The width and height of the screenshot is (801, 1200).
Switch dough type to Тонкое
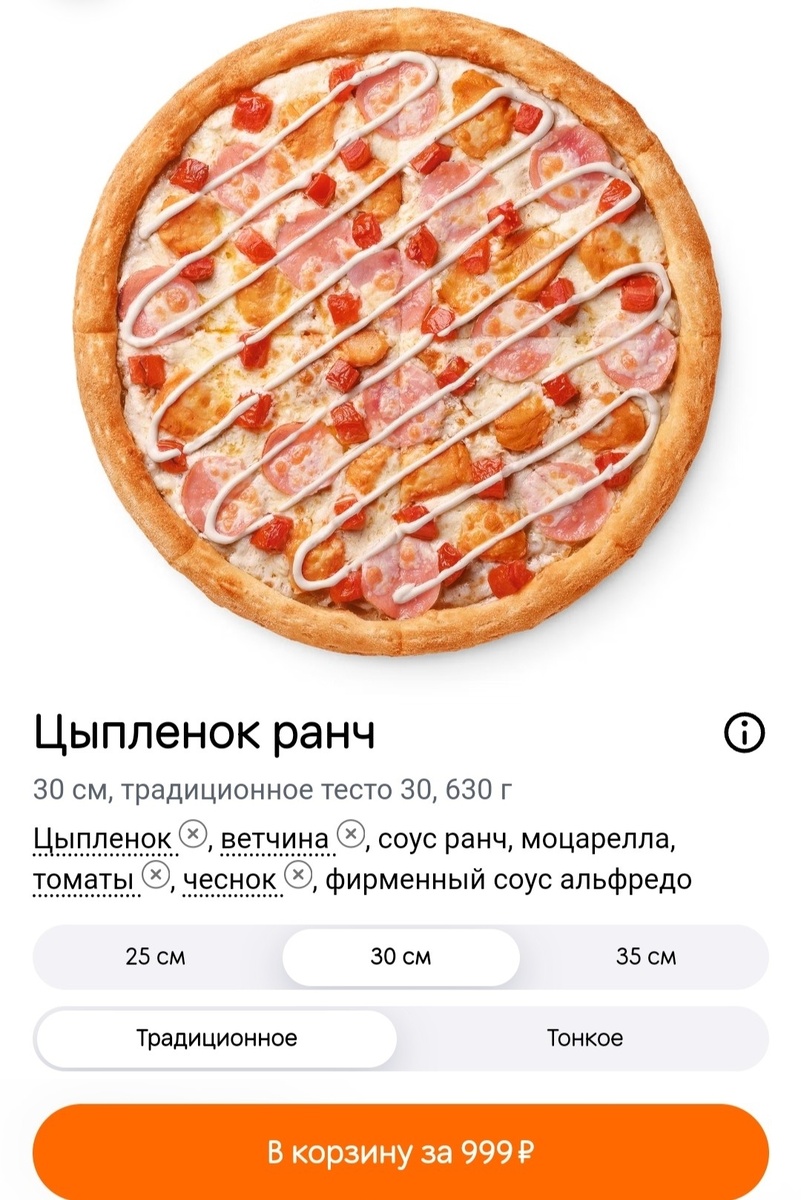(x=585, y=1040)
